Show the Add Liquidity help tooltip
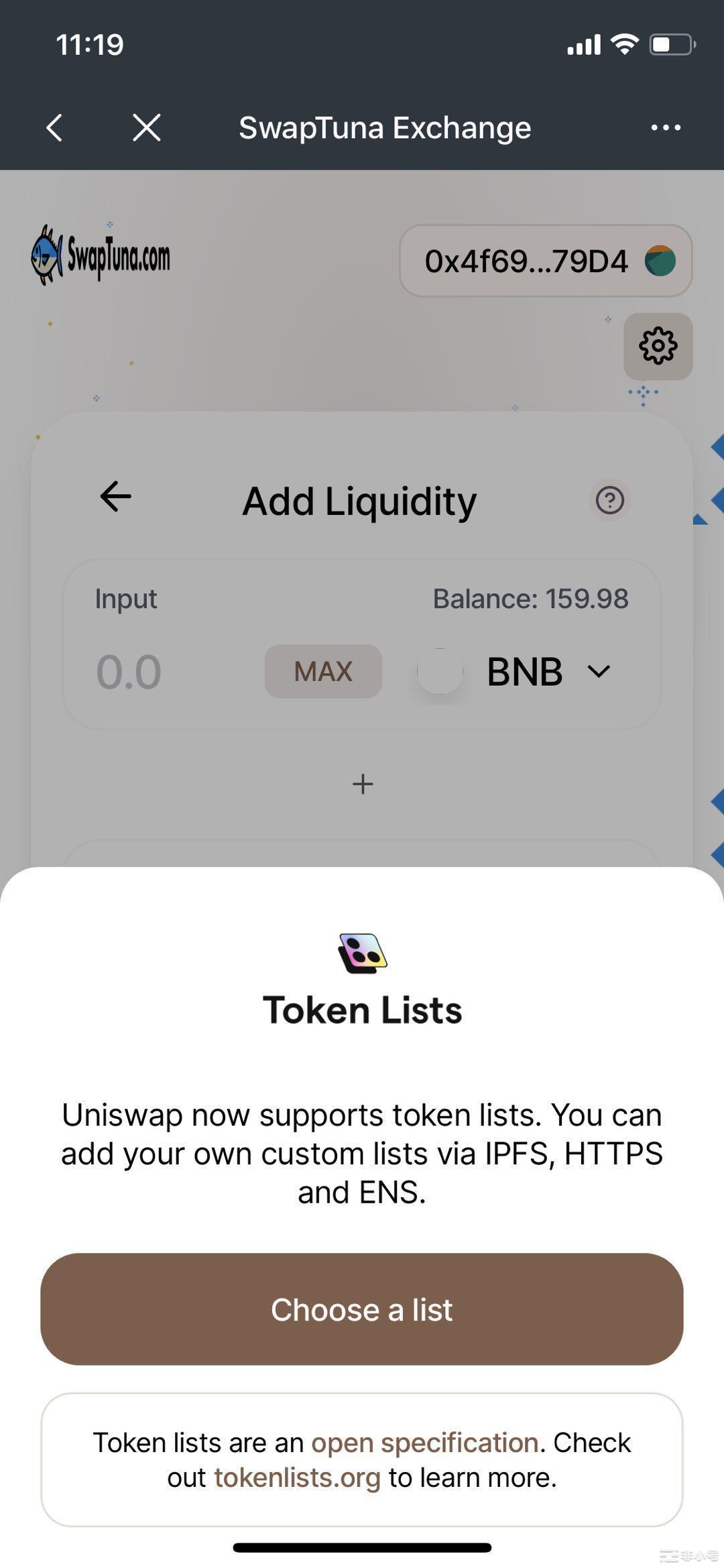Screen dimensions: 724x1568 pos(609,500)
